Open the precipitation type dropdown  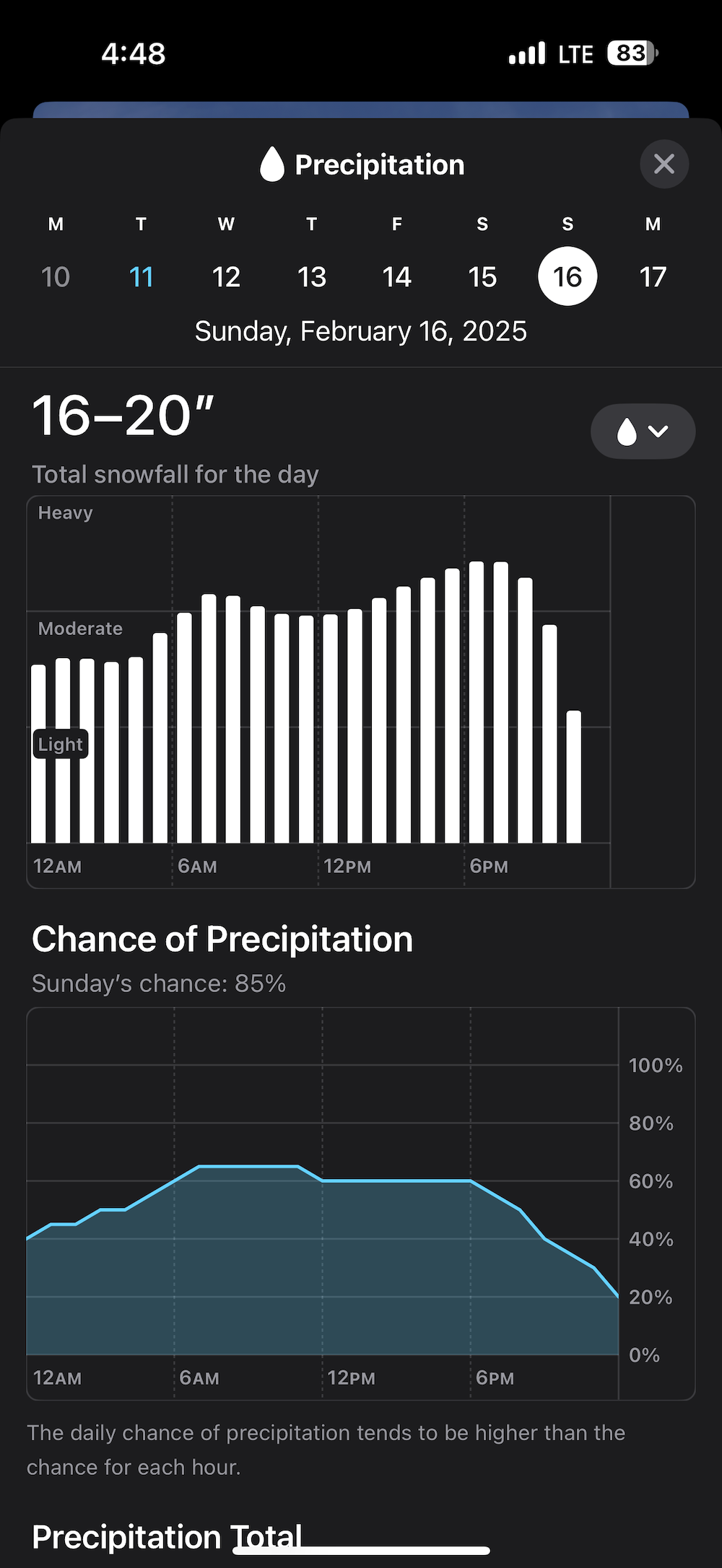click(643, 432)
